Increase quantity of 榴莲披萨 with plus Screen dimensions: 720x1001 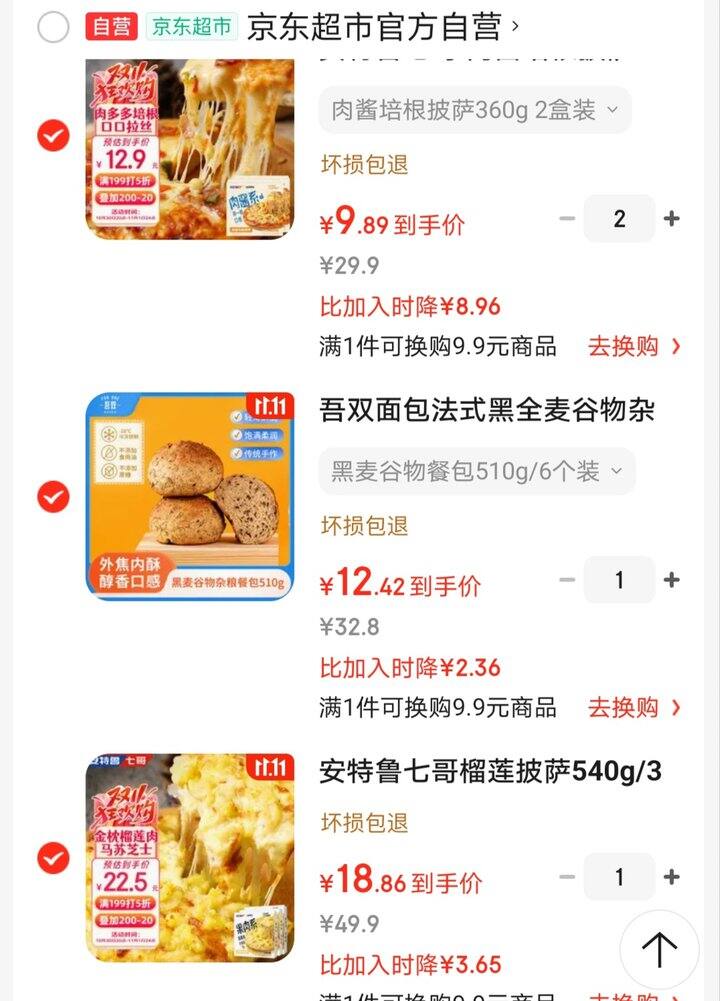[670, 877]
